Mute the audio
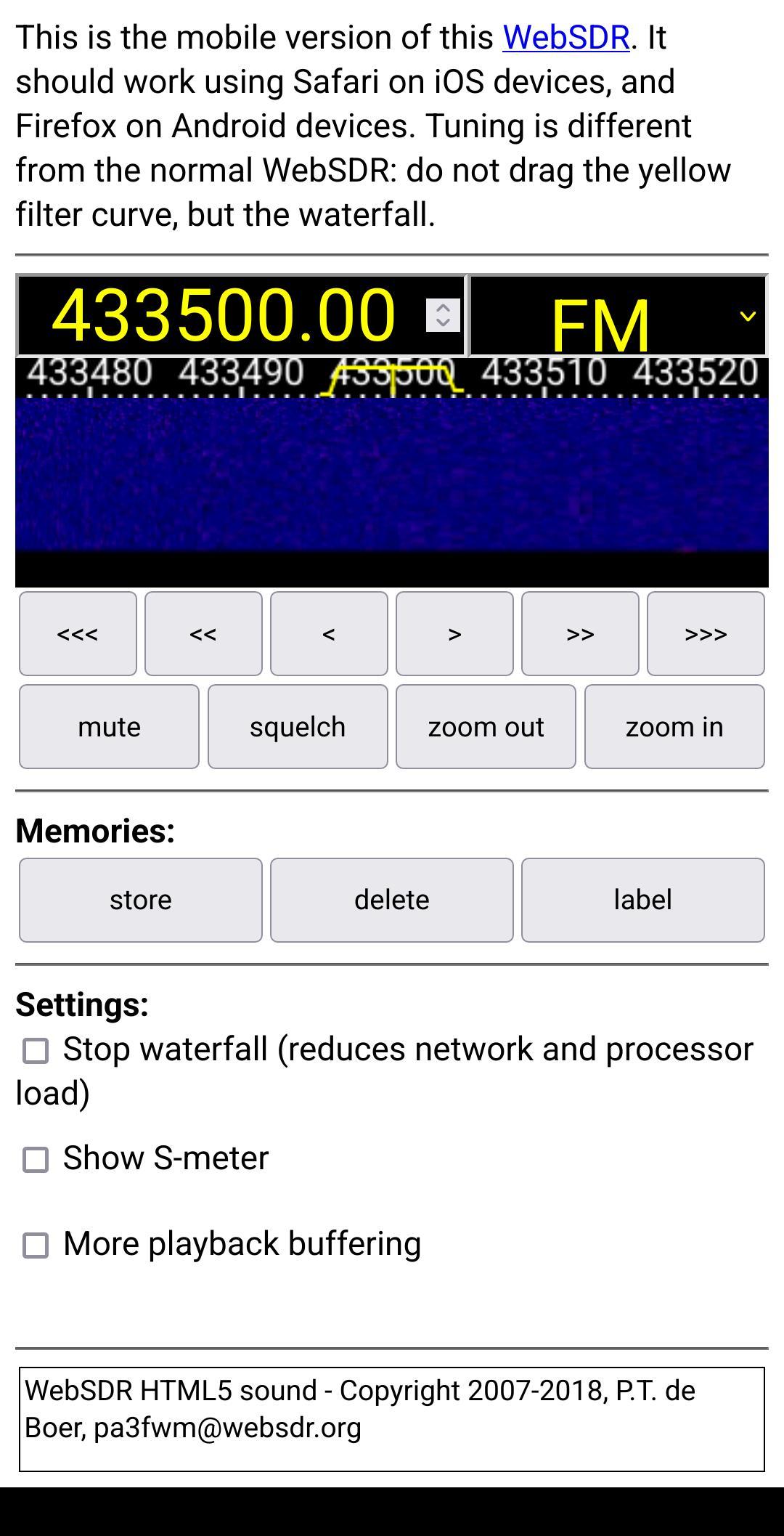 (x=109, y=726)
